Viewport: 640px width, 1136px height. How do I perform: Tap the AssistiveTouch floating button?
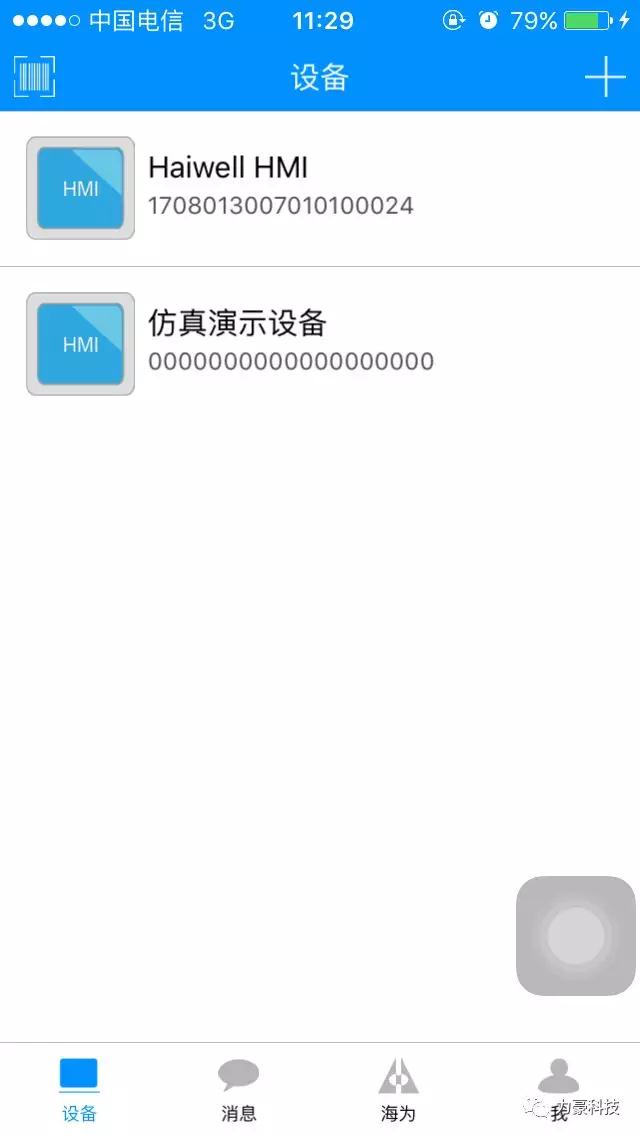(x=576, y=936)
